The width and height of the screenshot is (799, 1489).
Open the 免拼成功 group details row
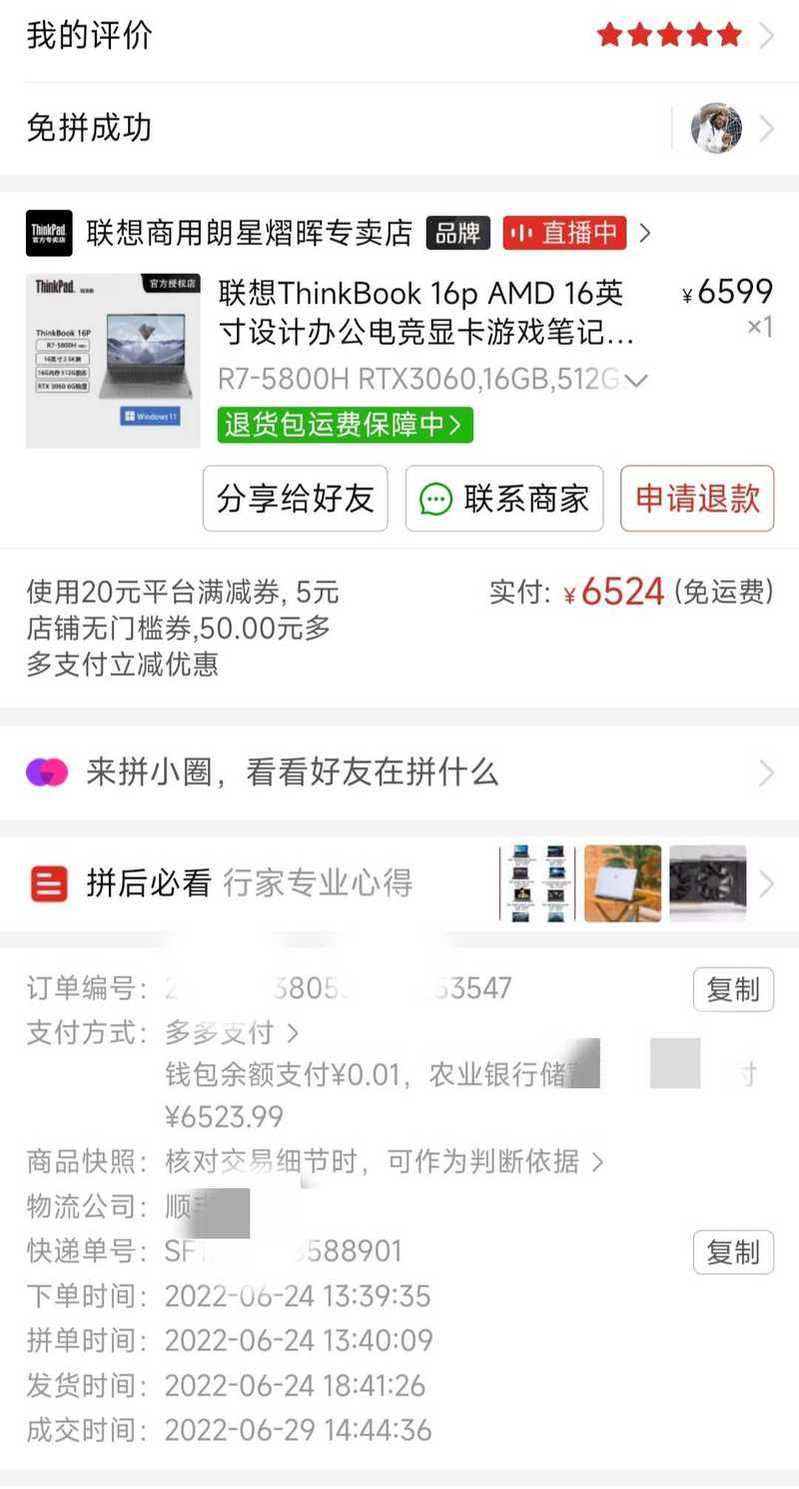pyautogui.click(x=400, y=128)
